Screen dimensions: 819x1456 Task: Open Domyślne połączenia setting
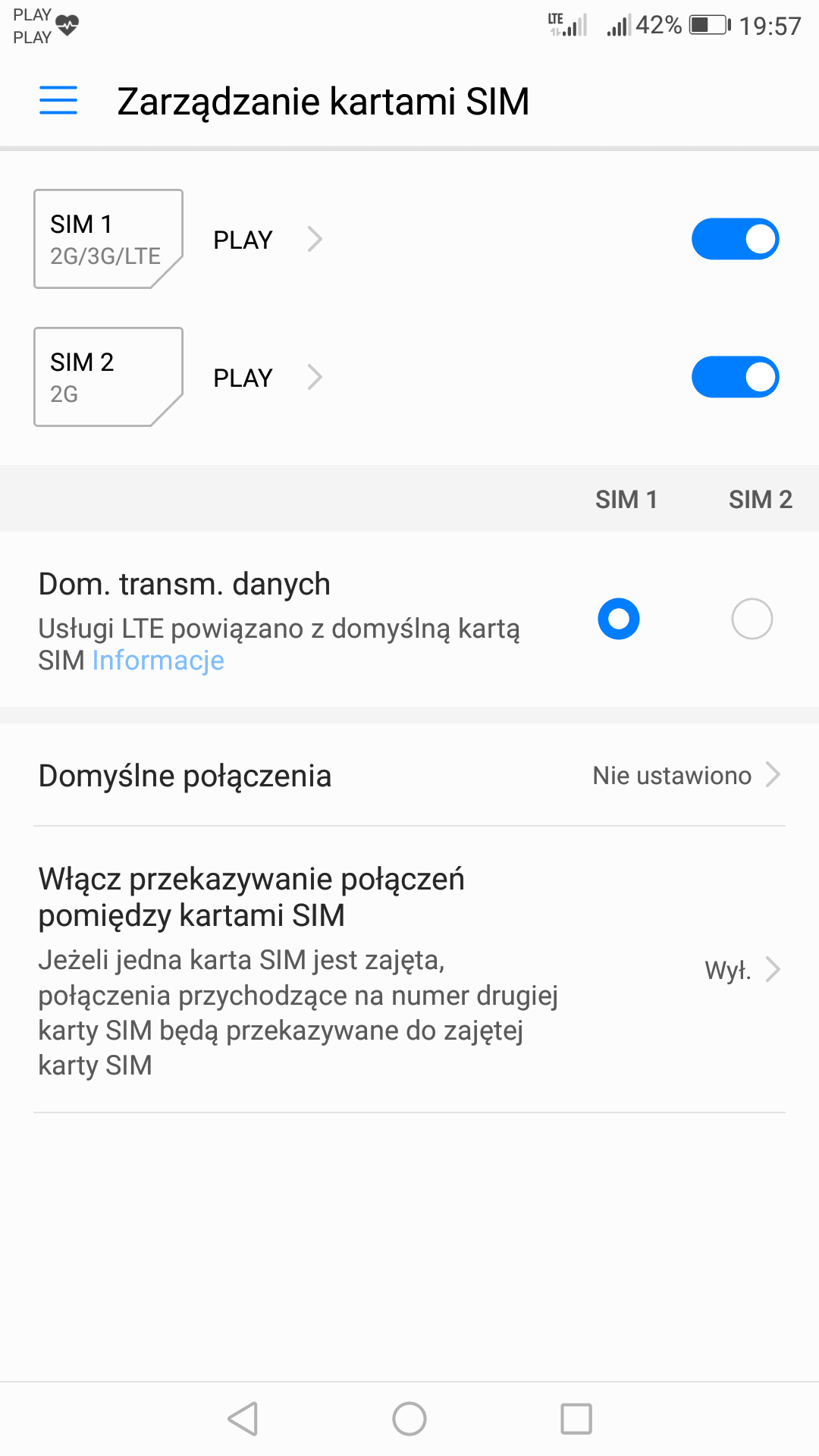click(x=409, y=775)
